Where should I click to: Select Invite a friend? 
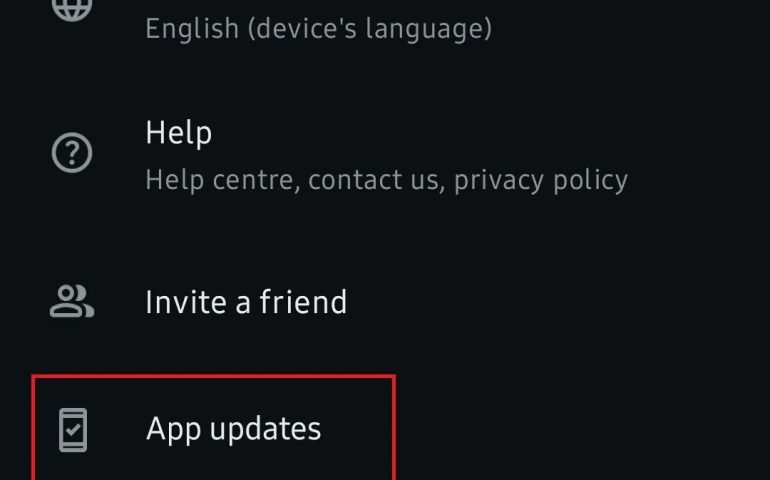246,302
